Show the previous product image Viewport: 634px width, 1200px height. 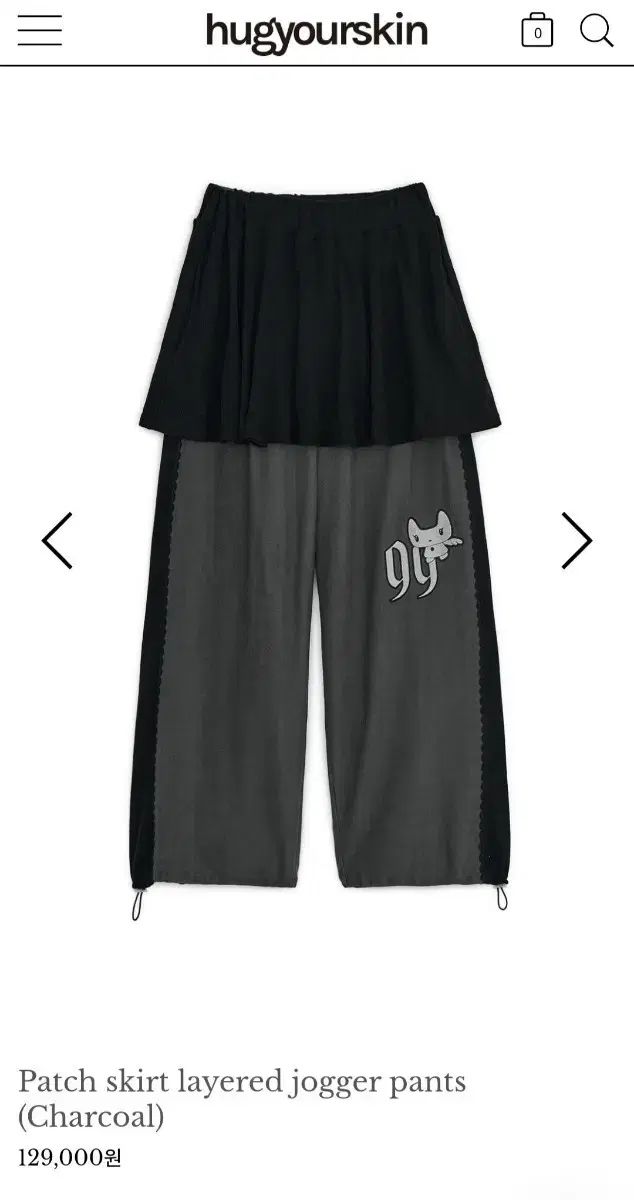click(57, 541)
